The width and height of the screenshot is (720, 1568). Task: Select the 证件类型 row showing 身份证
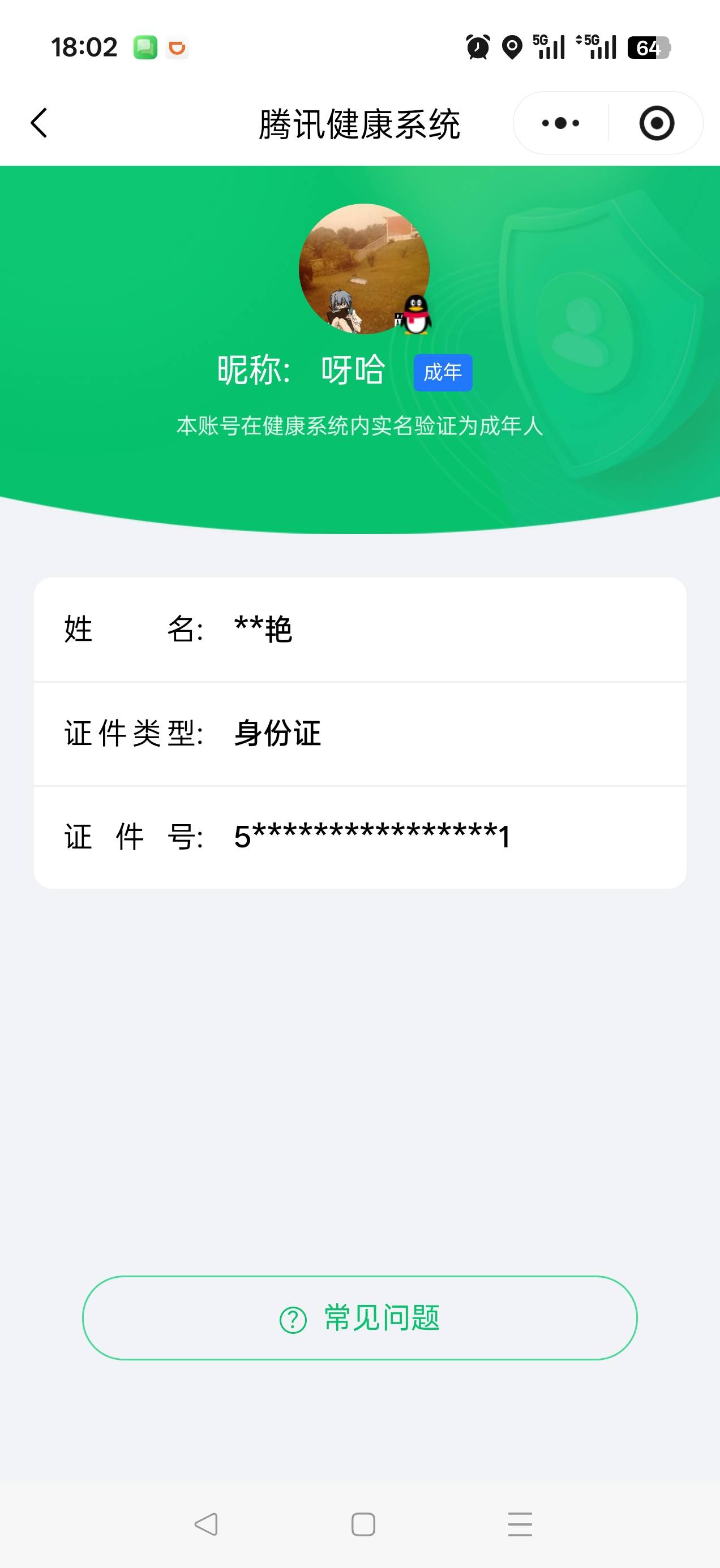[360, 734]
